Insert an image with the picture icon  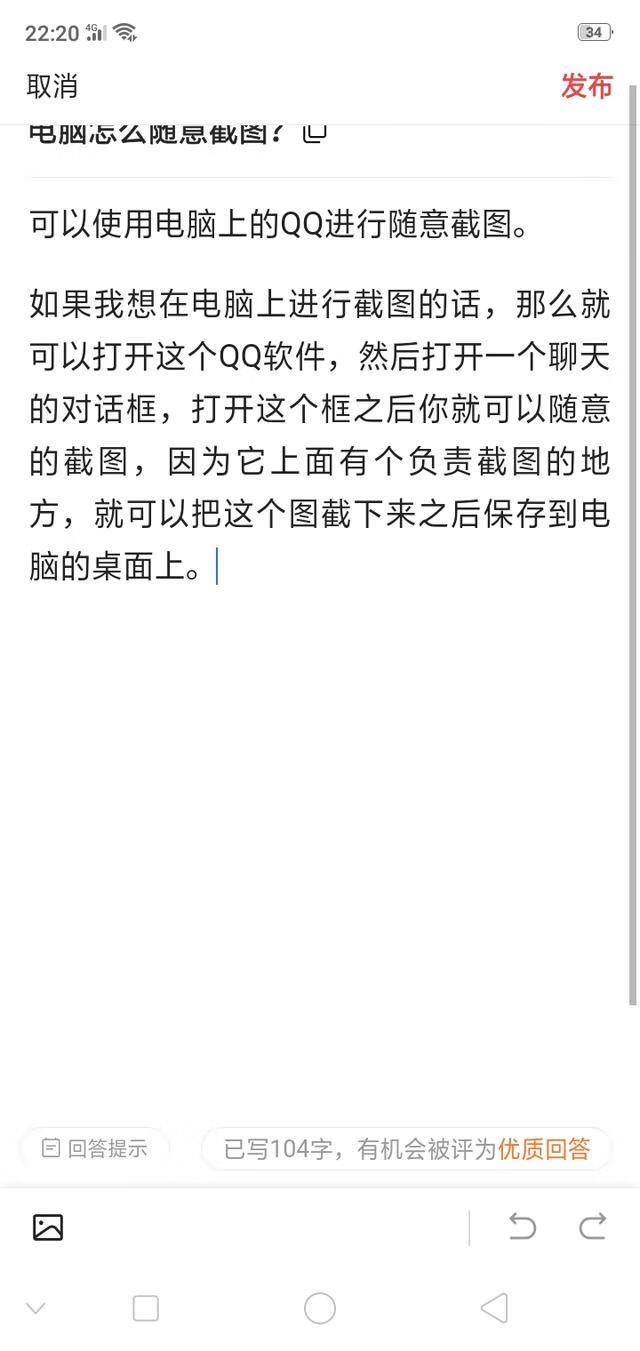(48, 1227)
